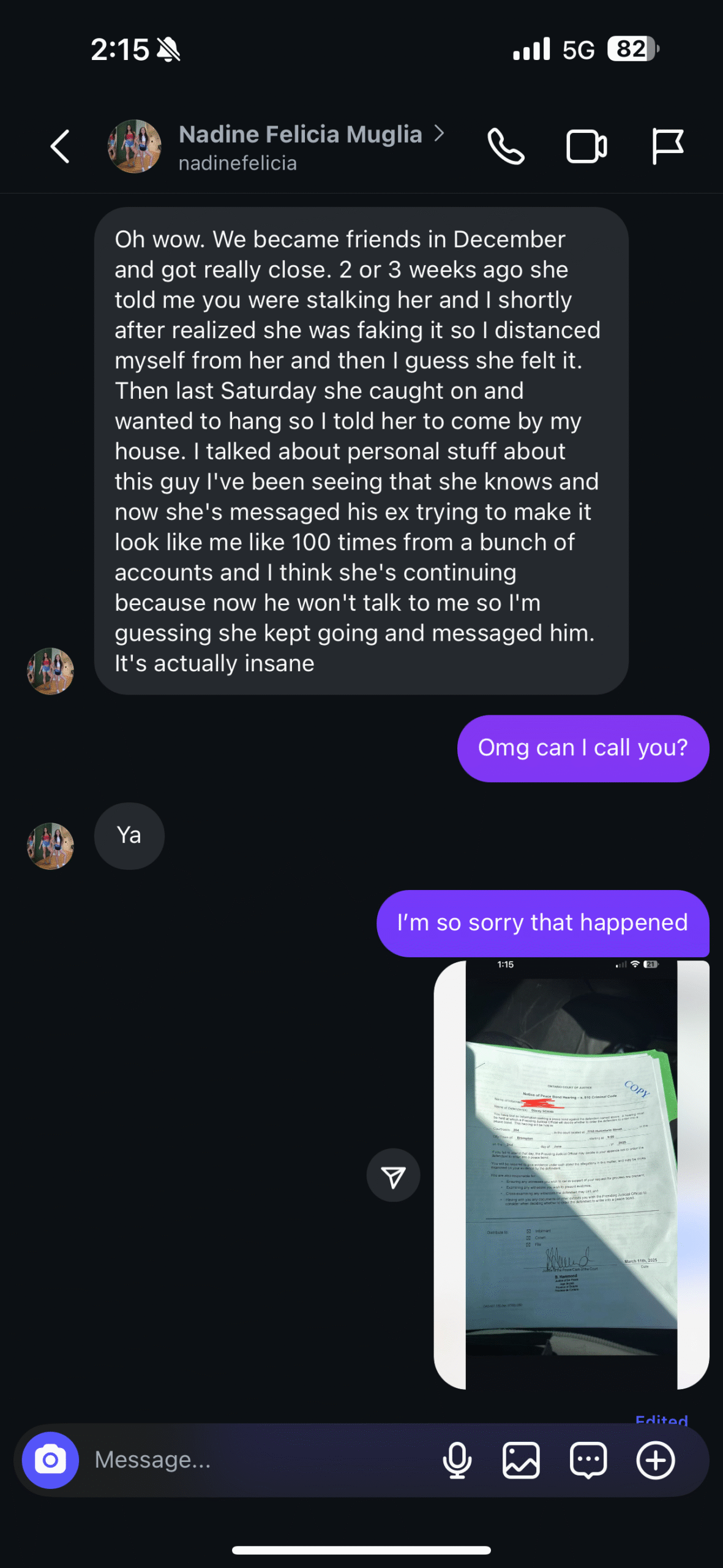Screen dimensions: 723x1568
Task: Open the sticker and GIF picker
Action: coord(588,1460)
